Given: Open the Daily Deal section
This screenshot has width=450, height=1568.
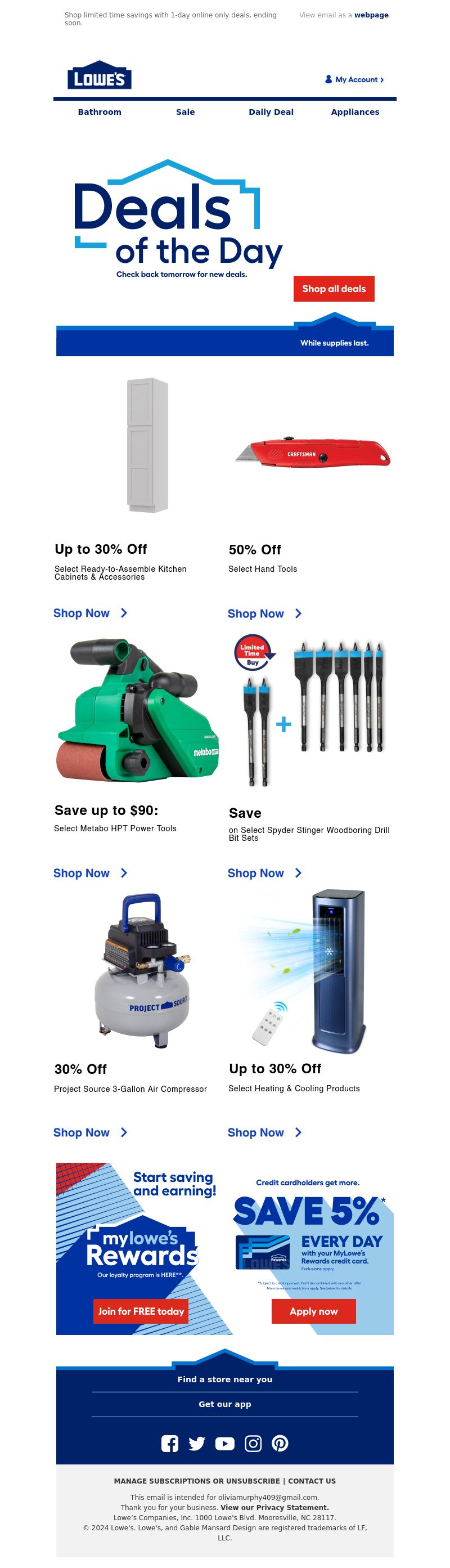Looking at the screenshot, I should tap(271, 112).
